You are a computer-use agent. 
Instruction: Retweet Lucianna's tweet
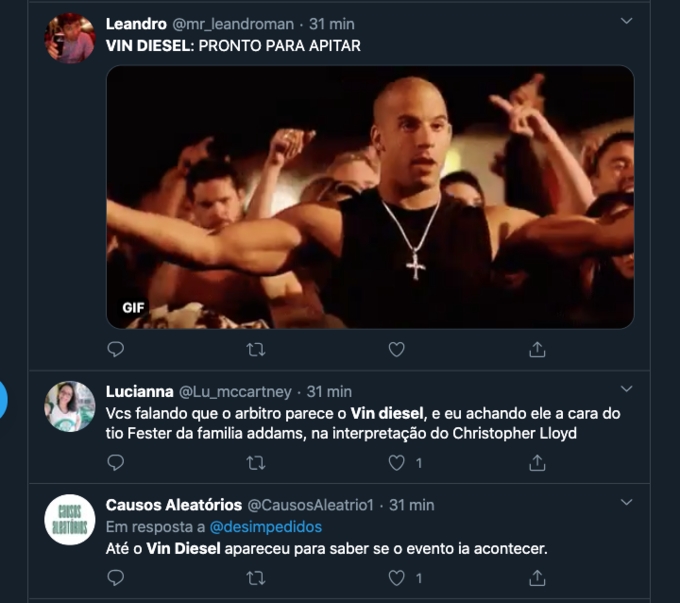click(256, 463)
